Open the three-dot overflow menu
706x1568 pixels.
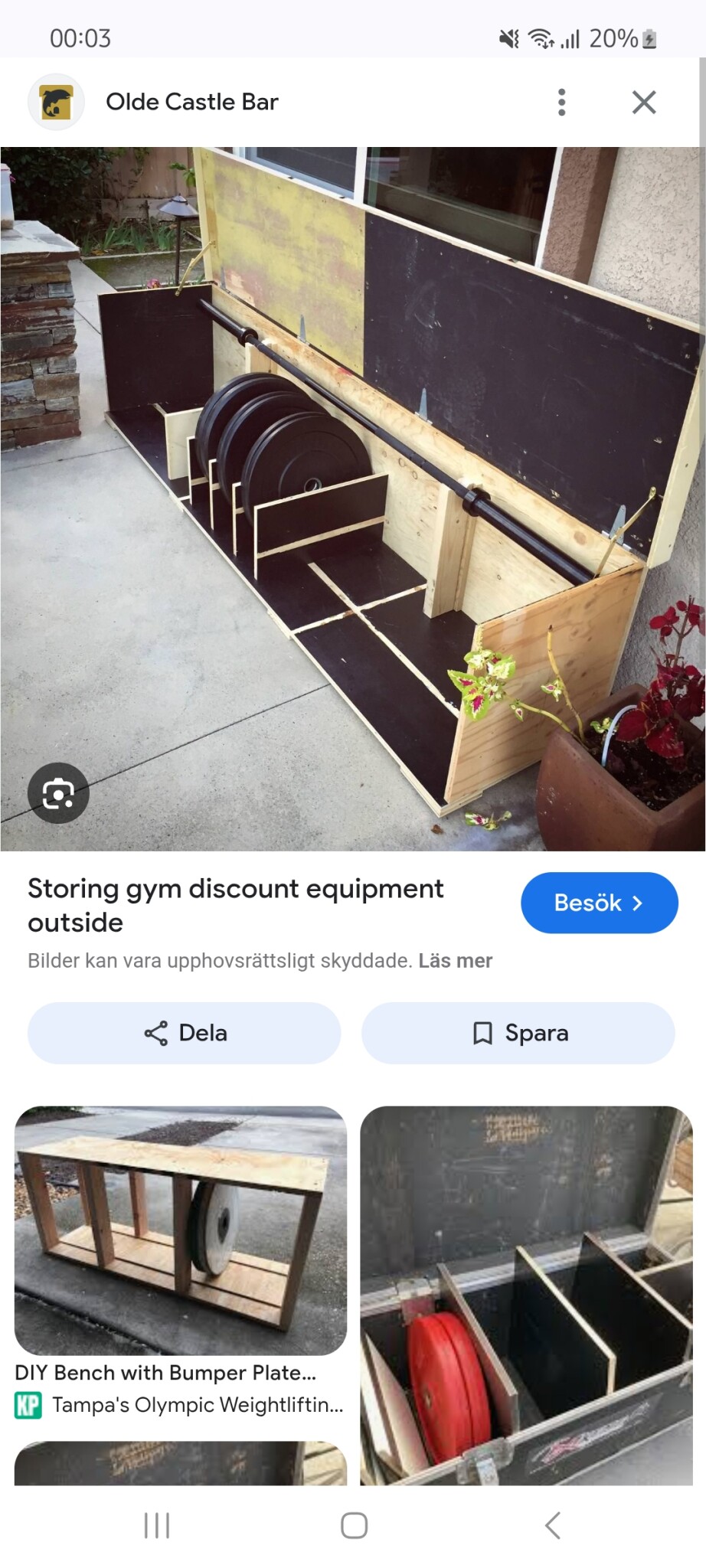coord(561,102)
